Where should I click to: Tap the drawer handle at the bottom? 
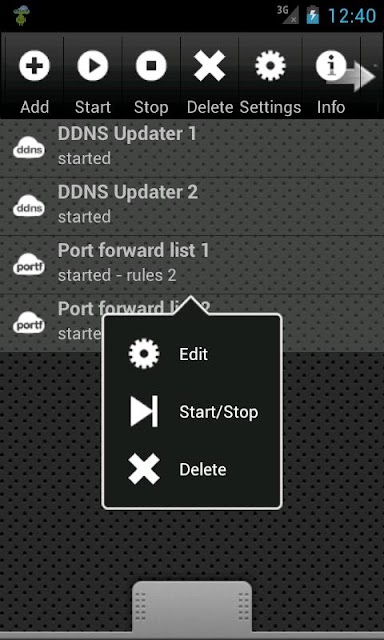[x=192, y=607]
